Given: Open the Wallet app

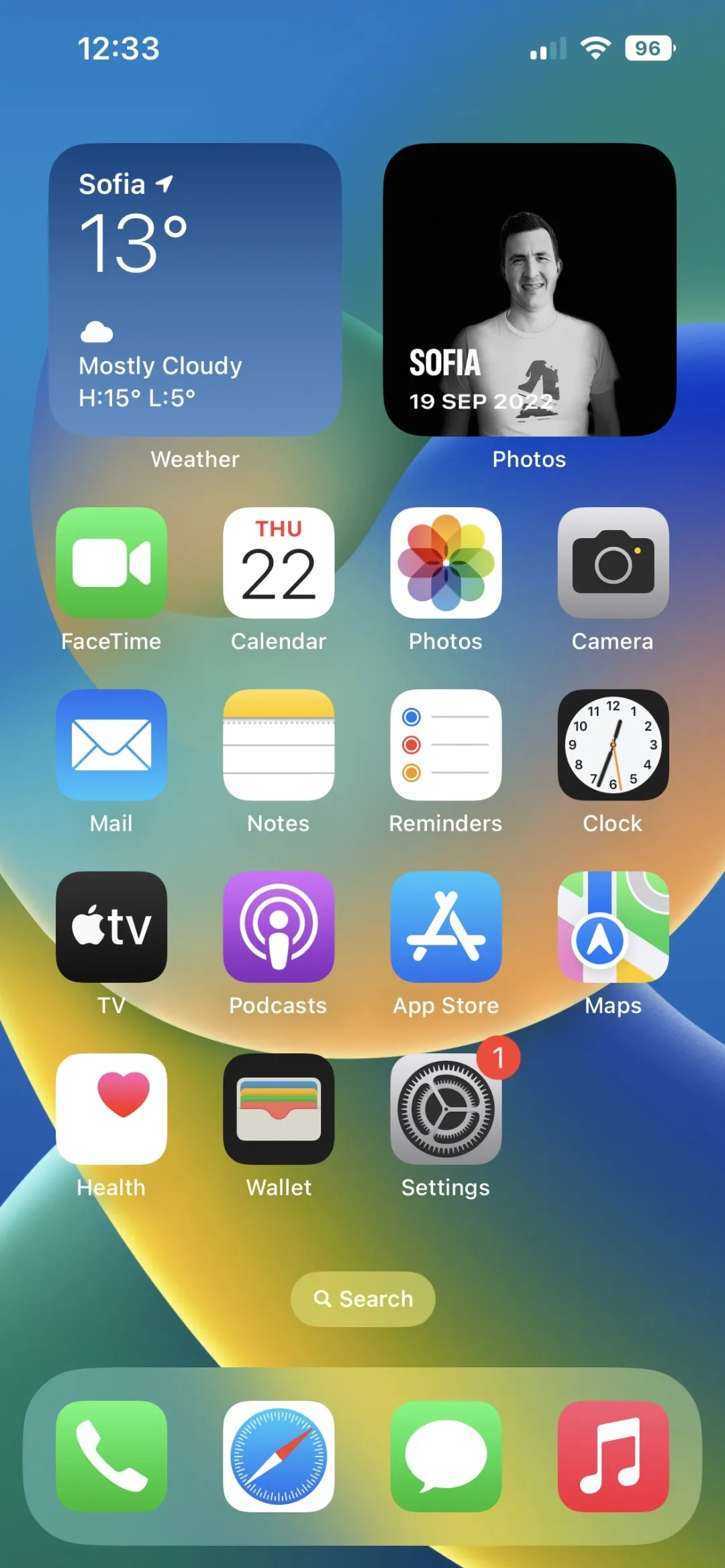Looking at the screenshot, I should point(279,1108).
